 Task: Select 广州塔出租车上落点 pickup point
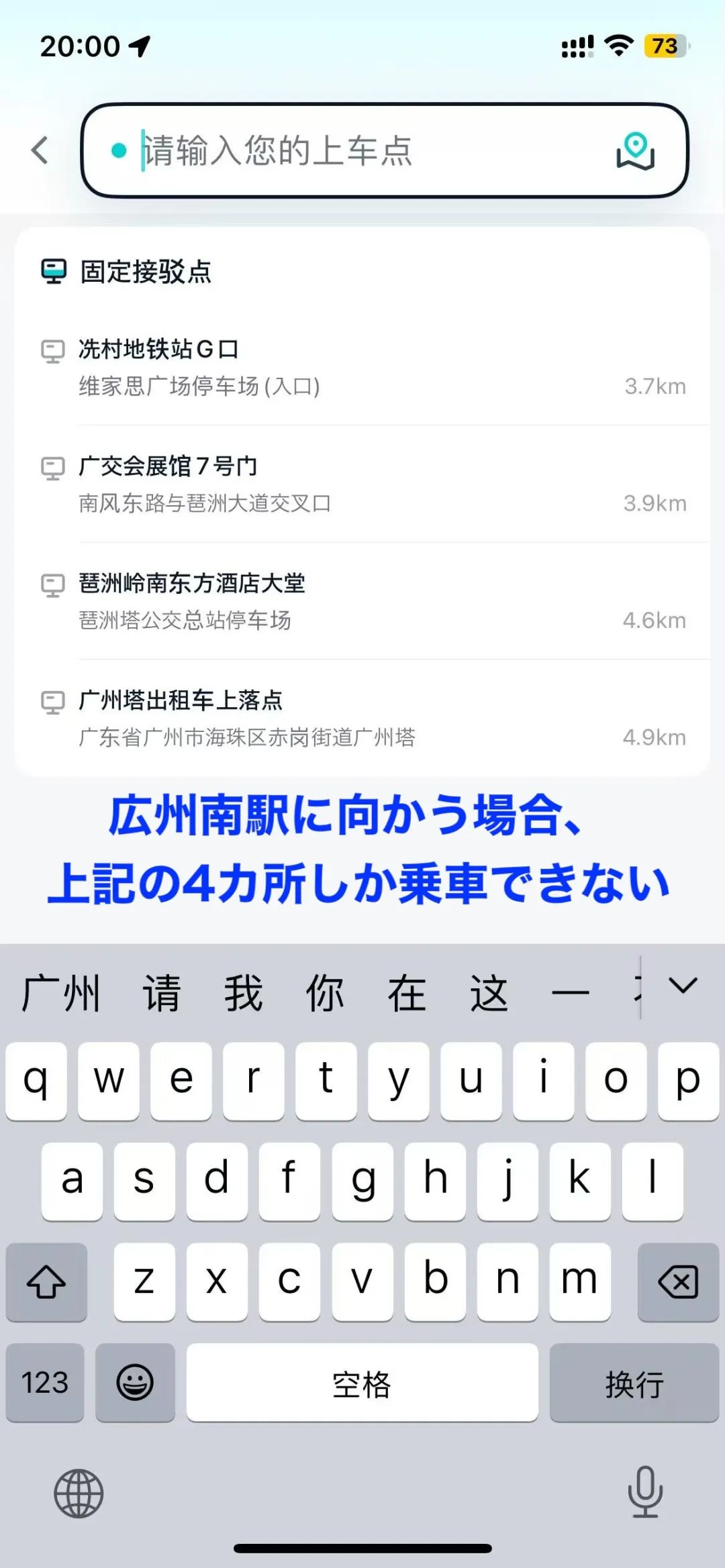[362, 718]
